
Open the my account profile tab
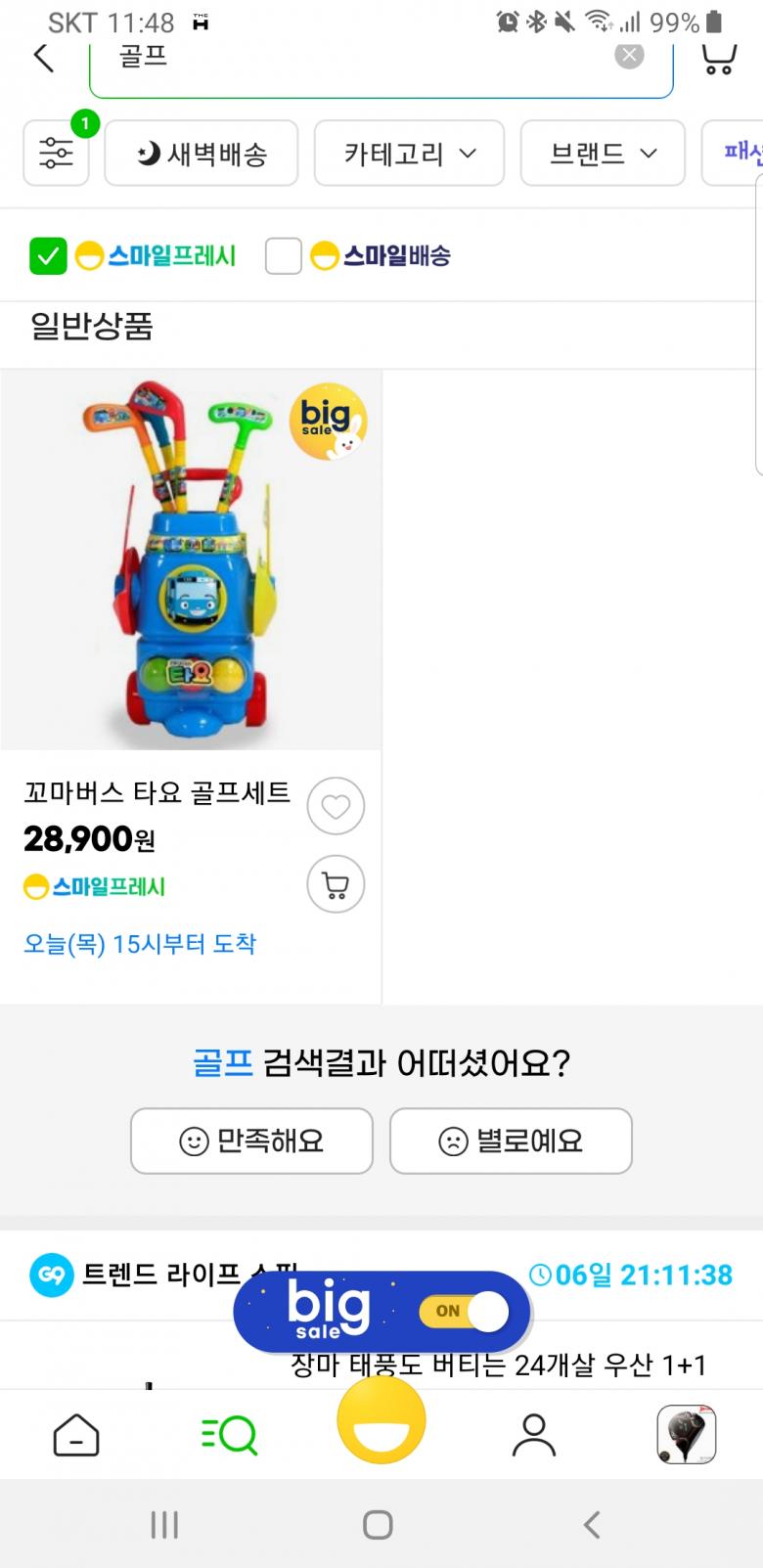click(x=533, y=1436)
